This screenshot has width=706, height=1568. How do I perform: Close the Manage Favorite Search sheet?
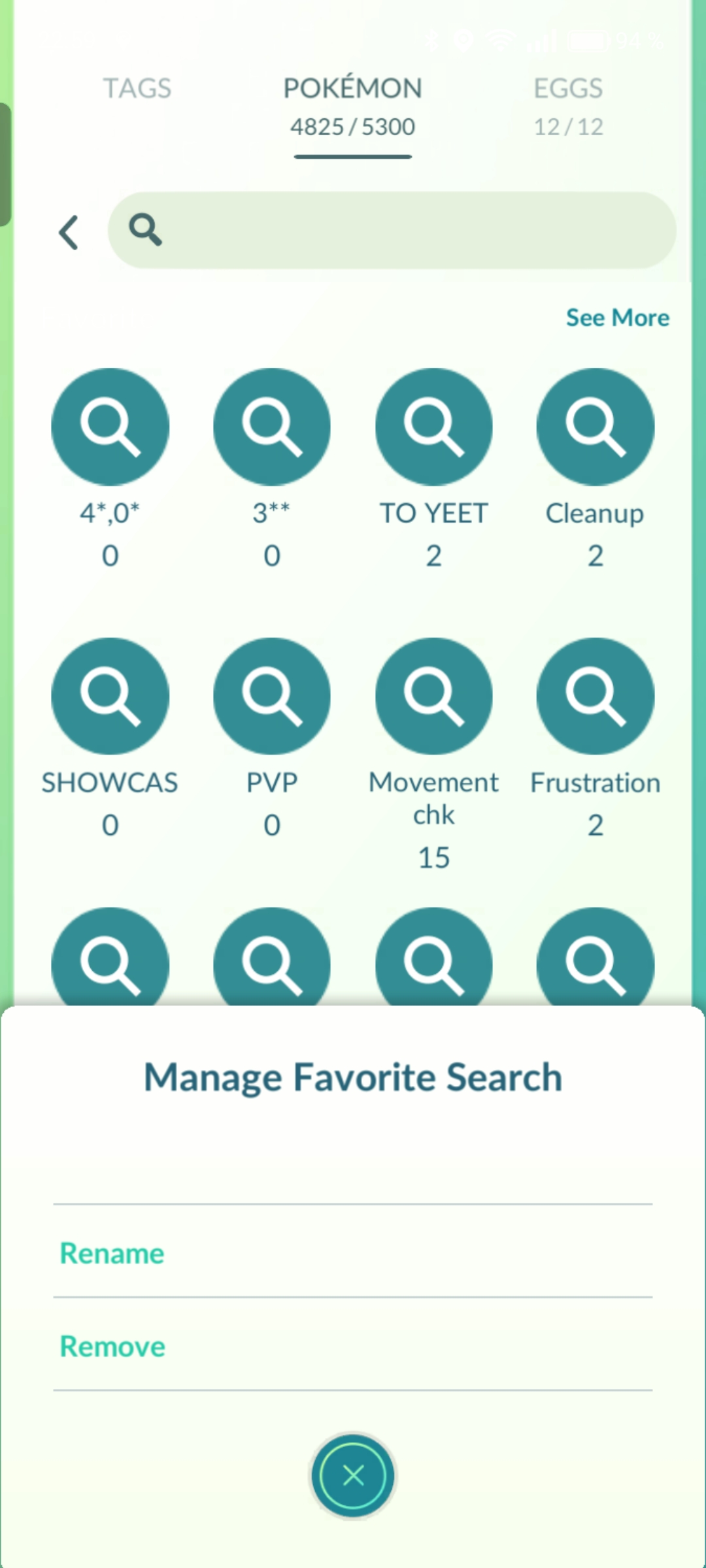pyautogui.click(x=353, y=1475)
